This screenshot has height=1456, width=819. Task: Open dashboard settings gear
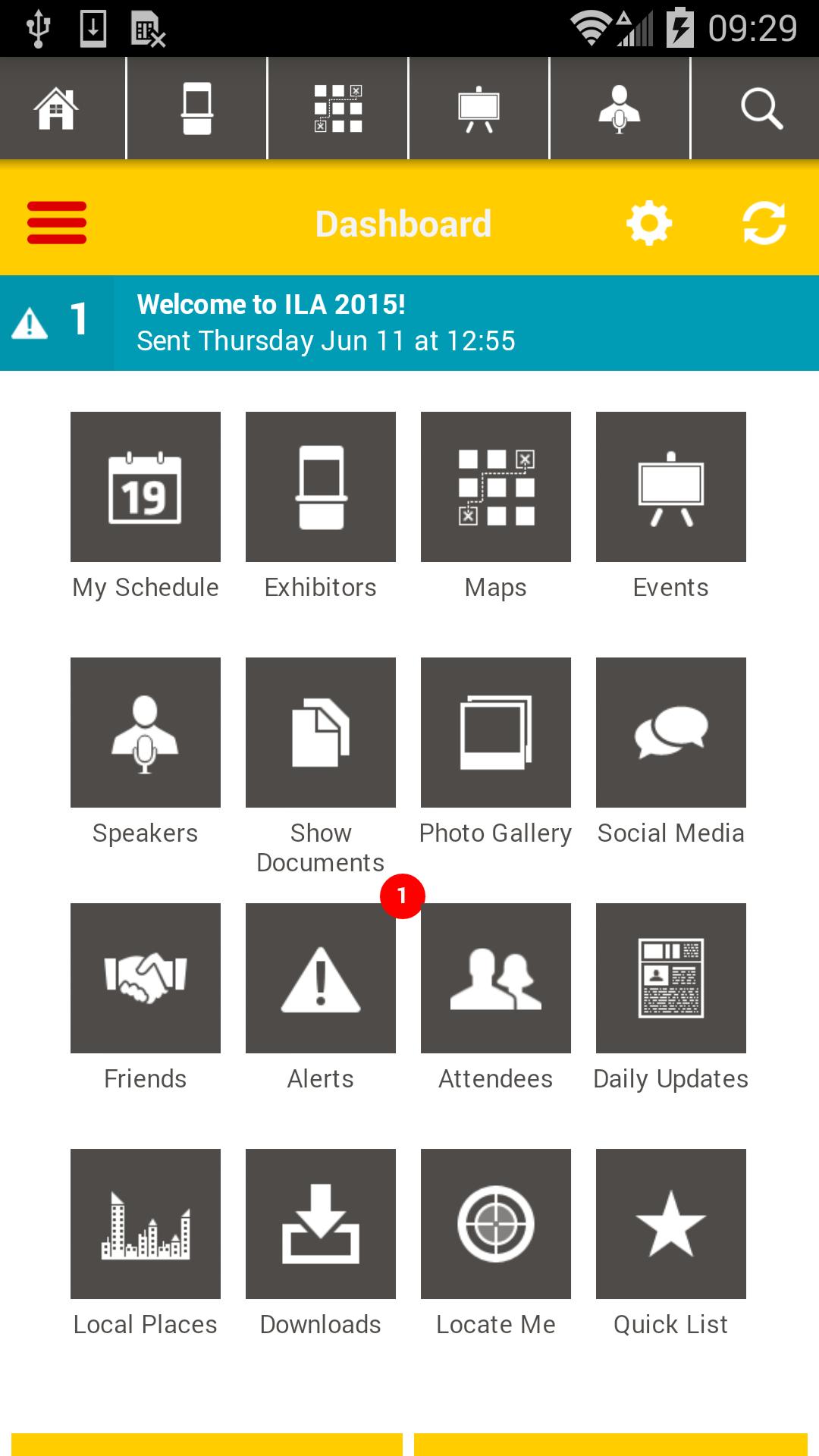point(649,224)
